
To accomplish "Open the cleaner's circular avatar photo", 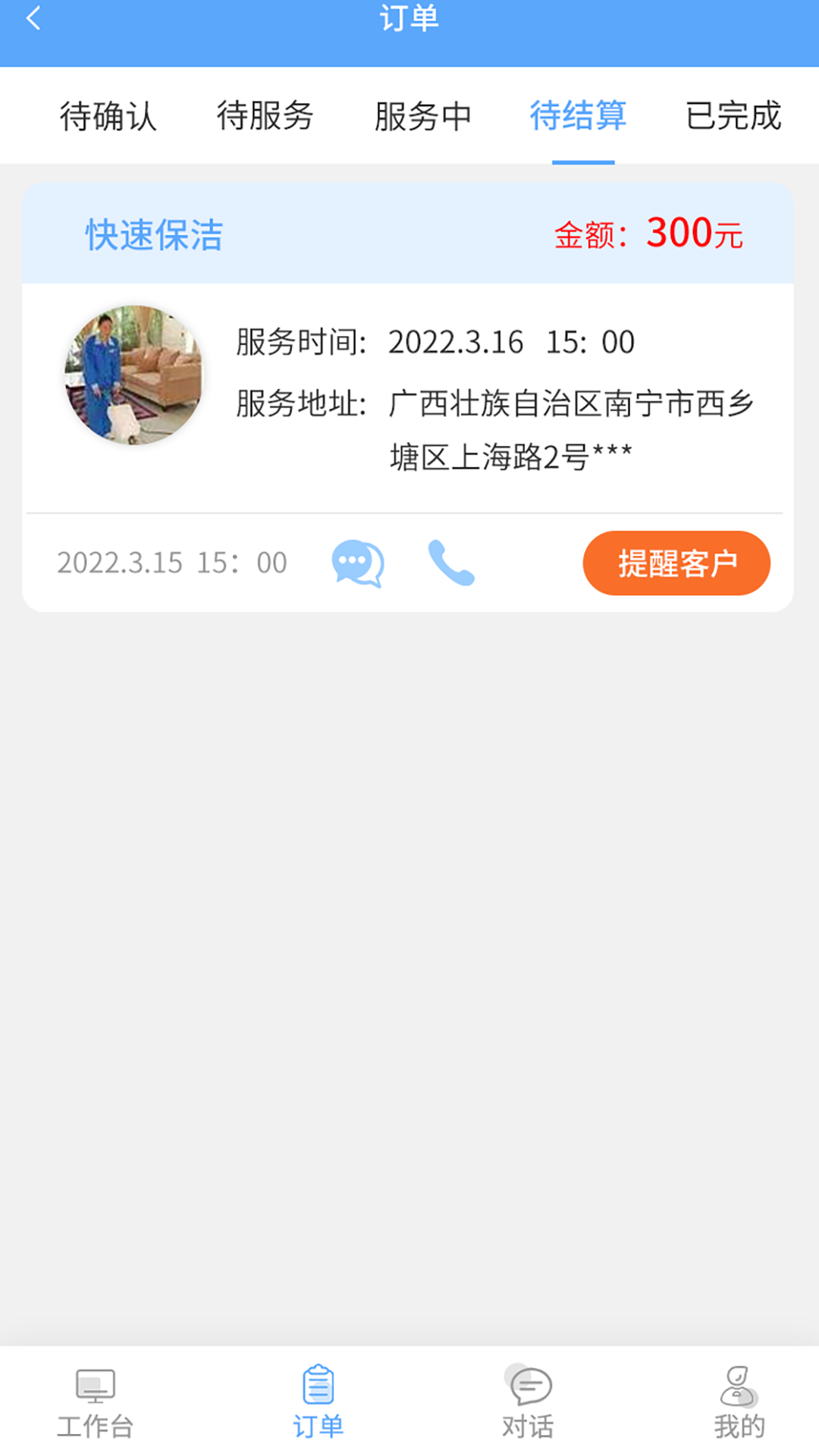I will pyautogui.click(x=133, y=374).
